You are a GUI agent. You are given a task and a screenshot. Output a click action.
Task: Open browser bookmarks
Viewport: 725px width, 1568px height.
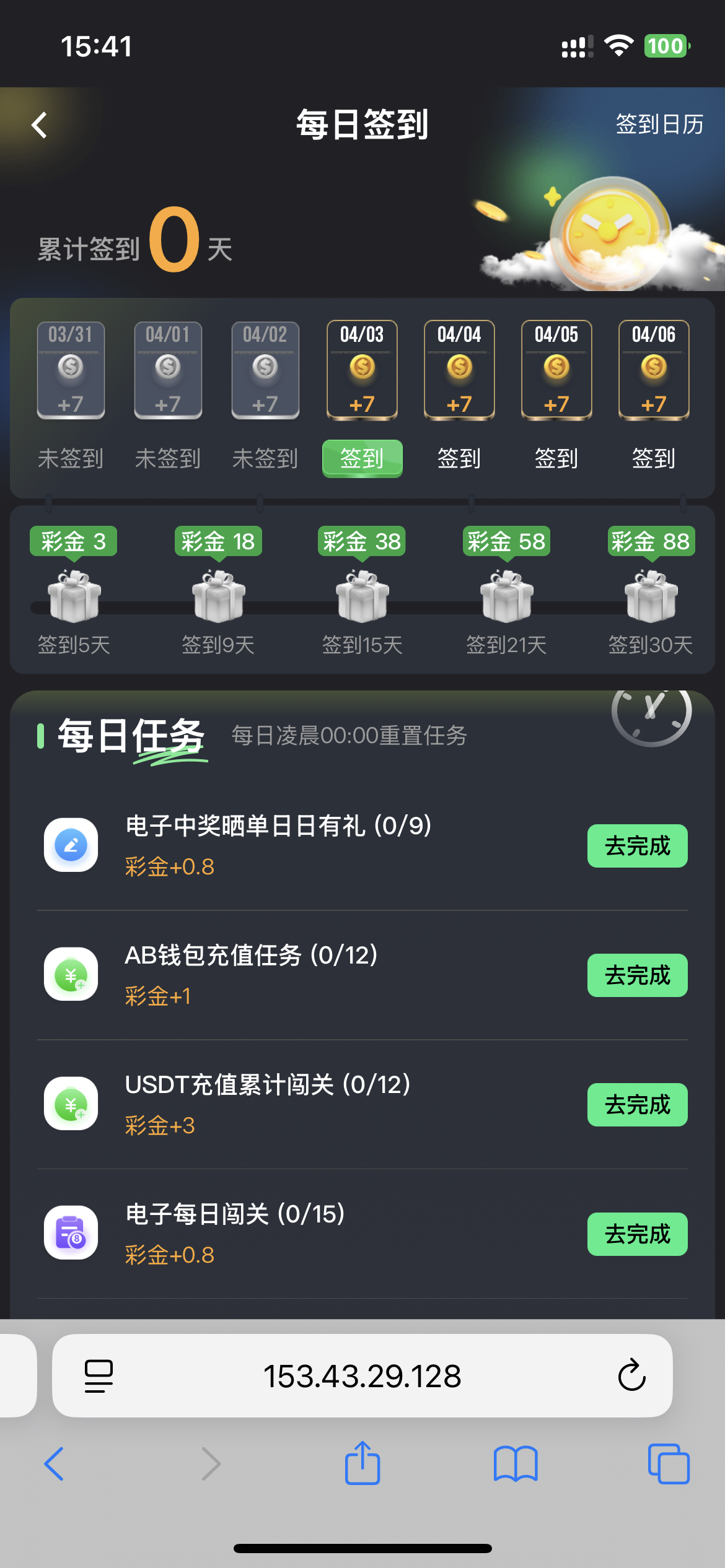[516, 1463]
